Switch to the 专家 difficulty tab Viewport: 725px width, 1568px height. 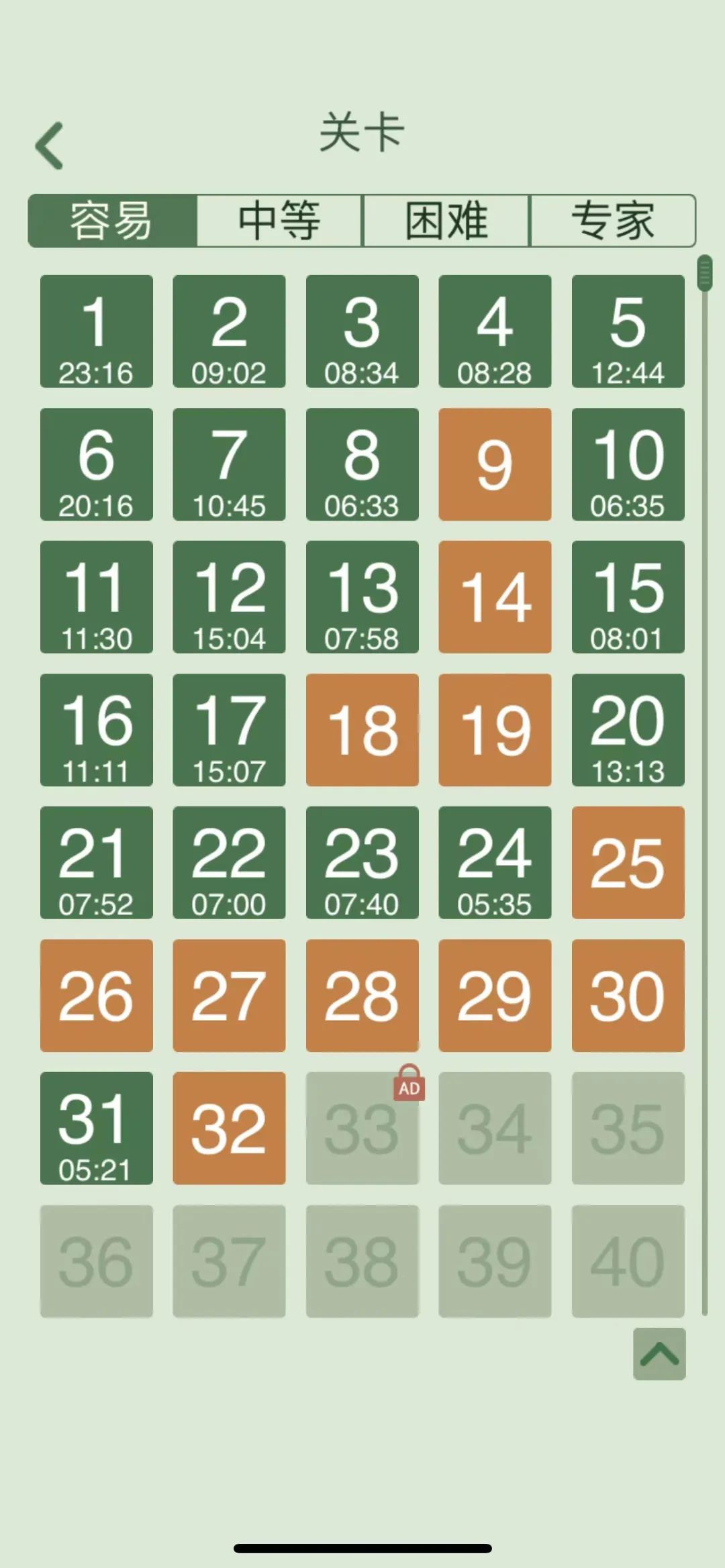612,221
